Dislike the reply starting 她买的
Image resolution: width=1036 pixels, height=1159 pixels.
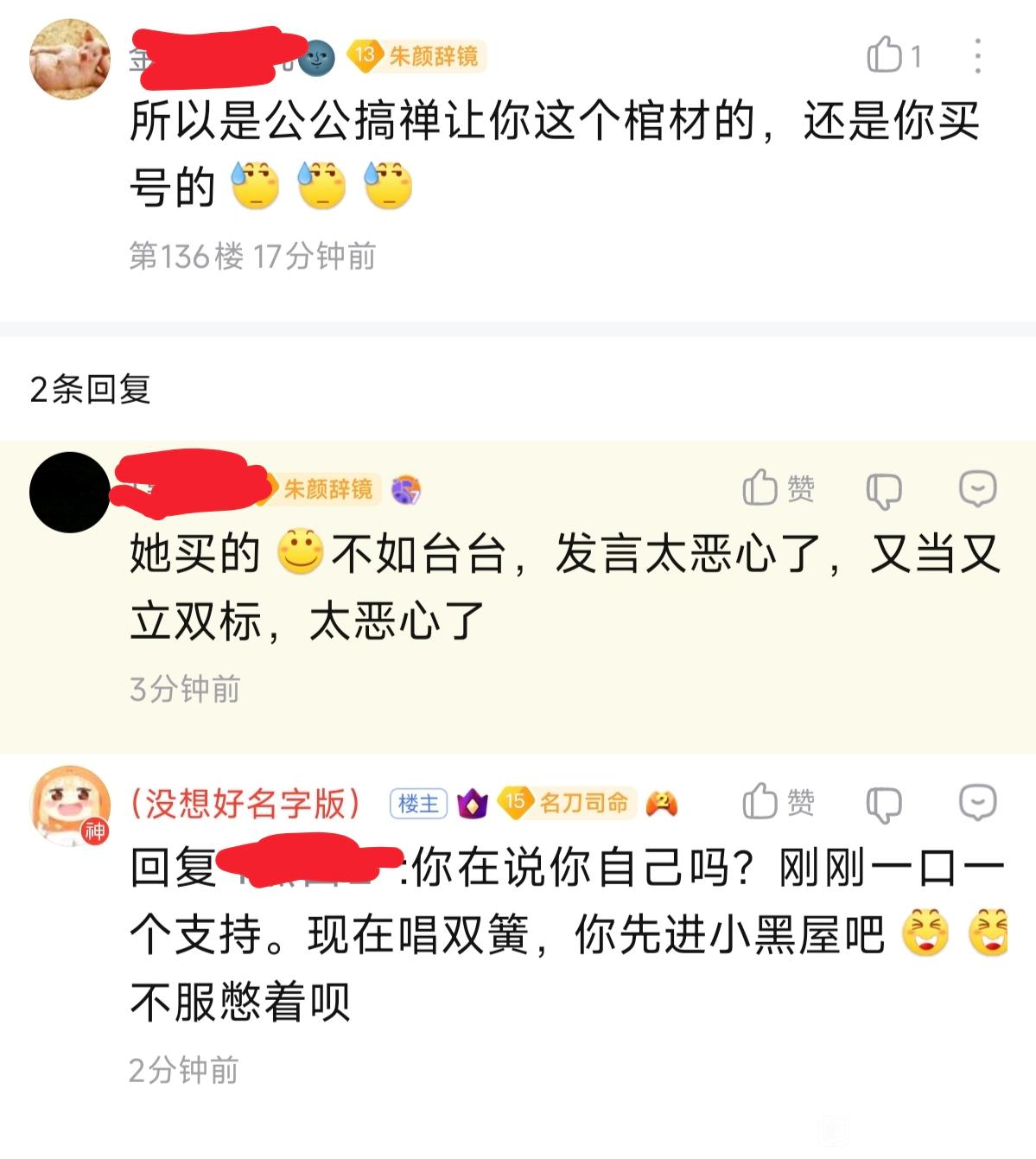(884, 490)
